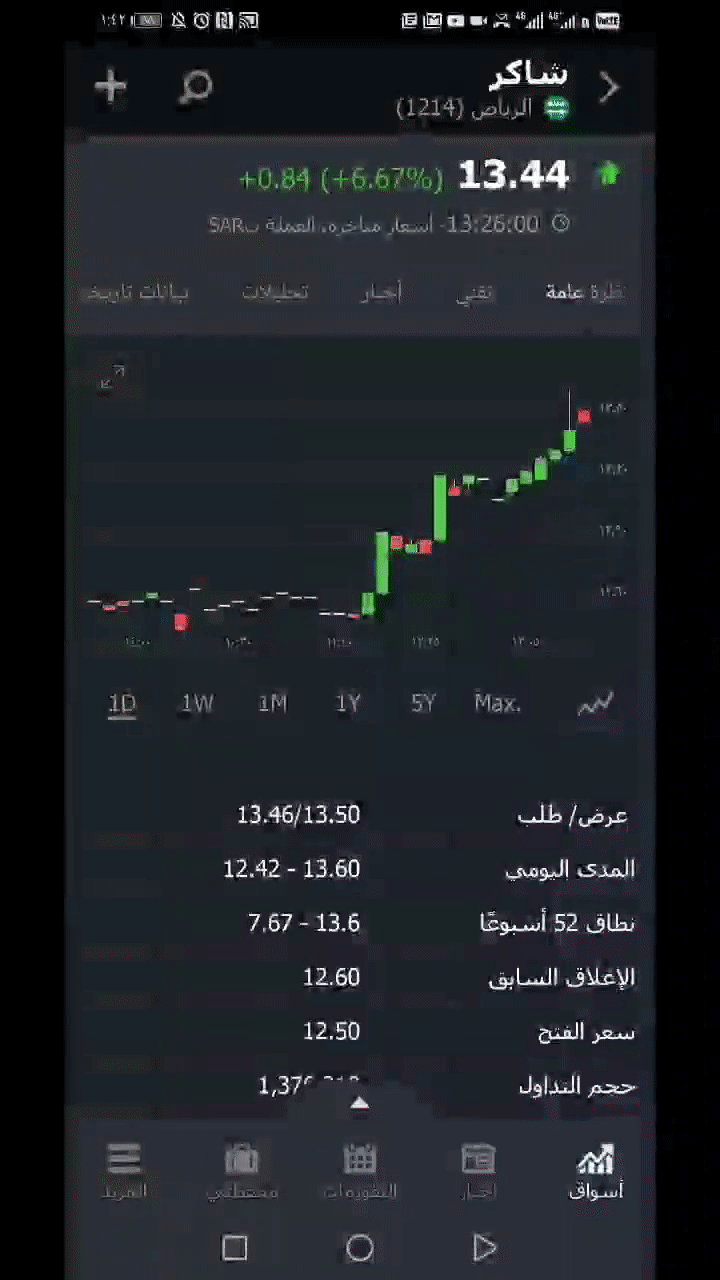Change the chart type with the line icon

[x=595, y=704]
